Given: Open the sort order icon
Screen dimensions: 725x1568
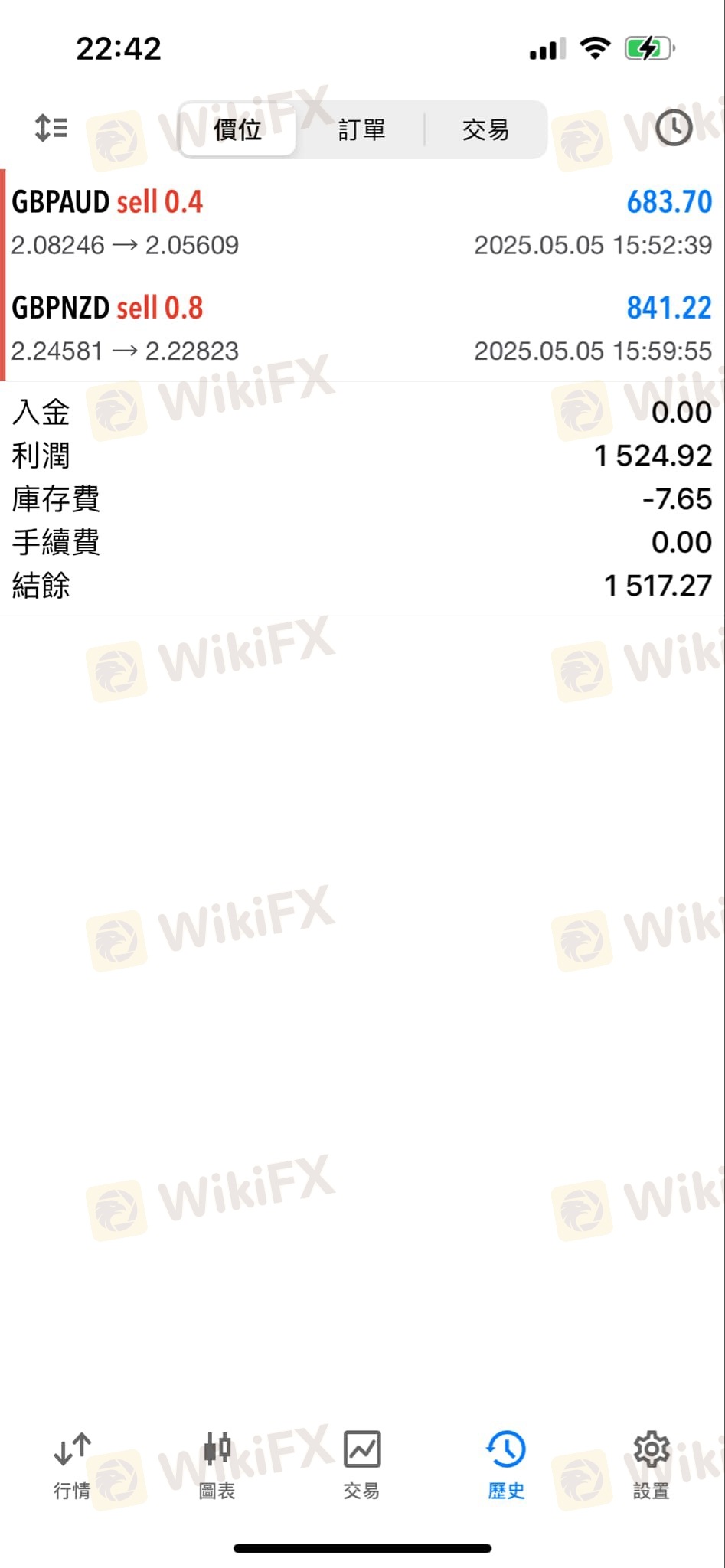Looking at the screenshot, I should click(x=51, y=128).
